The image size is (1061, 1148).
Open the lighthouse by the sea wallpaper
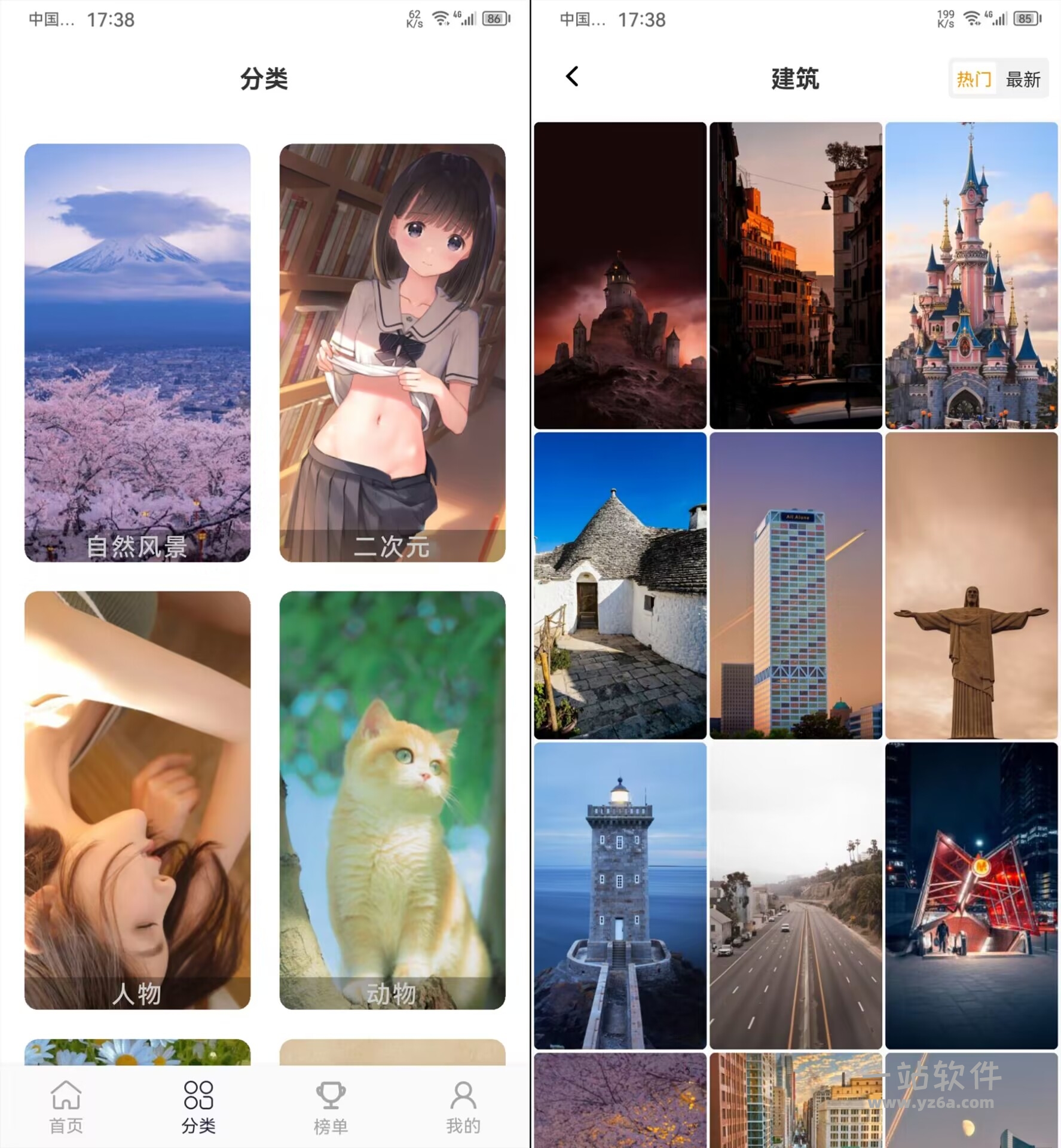[x=620, y=896]
